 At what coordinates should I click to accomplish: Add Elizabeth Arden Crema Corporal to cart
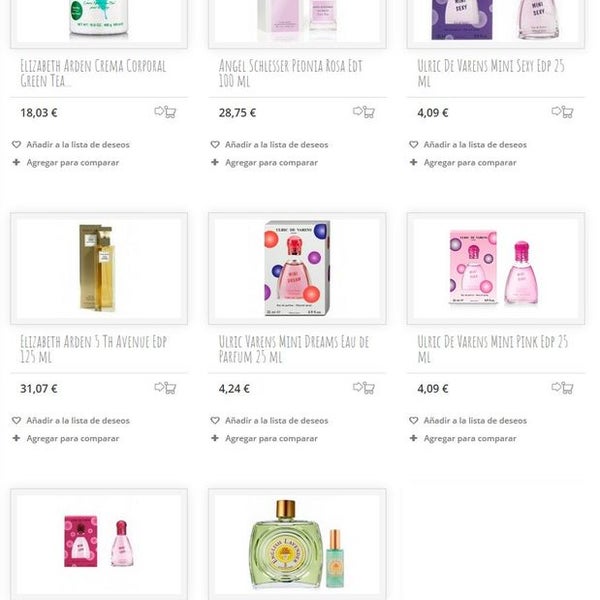click(x=166, y=112)
